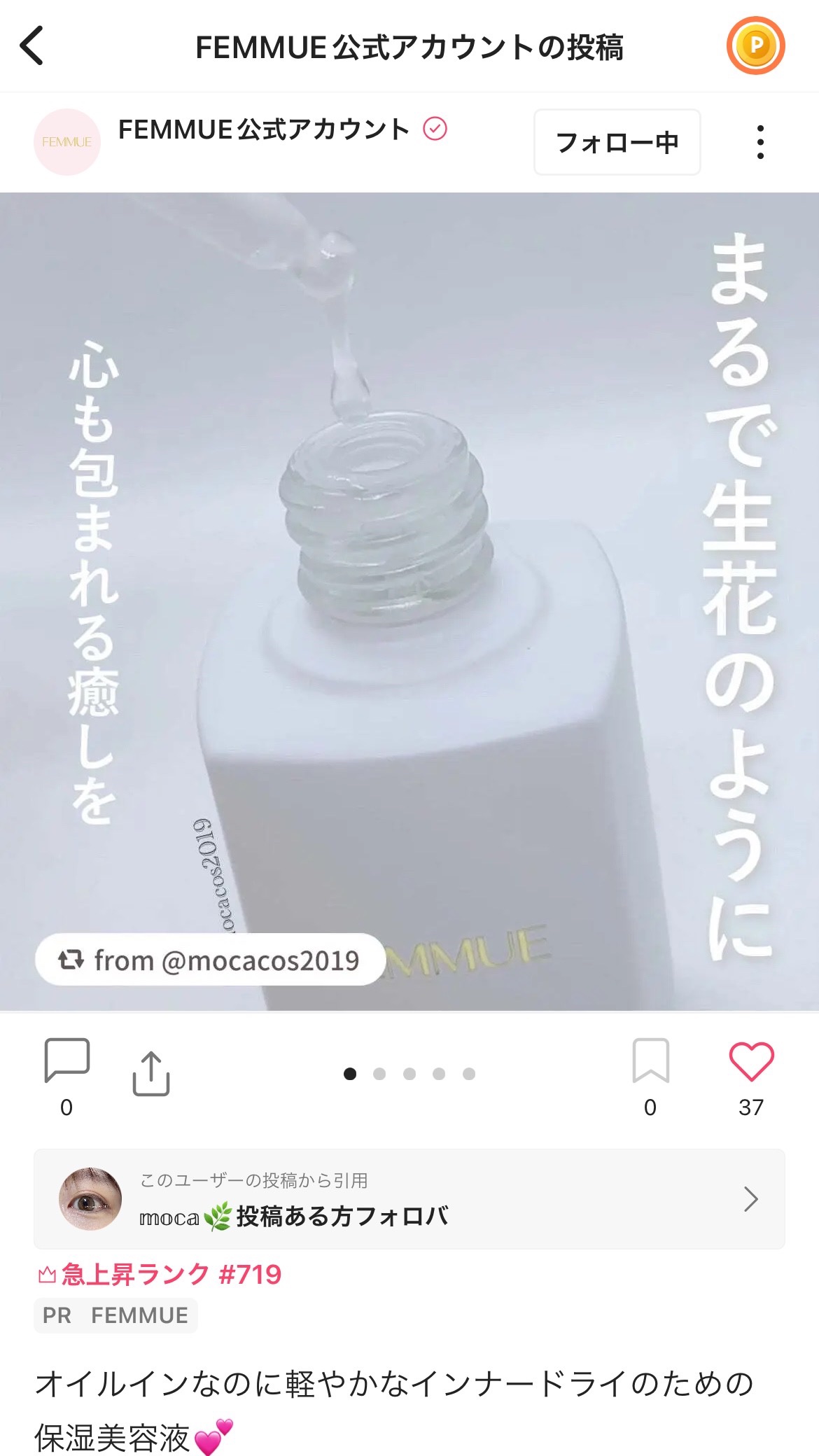Open comments with the speech bubble icon
The width and height of the screenshot is (819, 1456).
66,1061
